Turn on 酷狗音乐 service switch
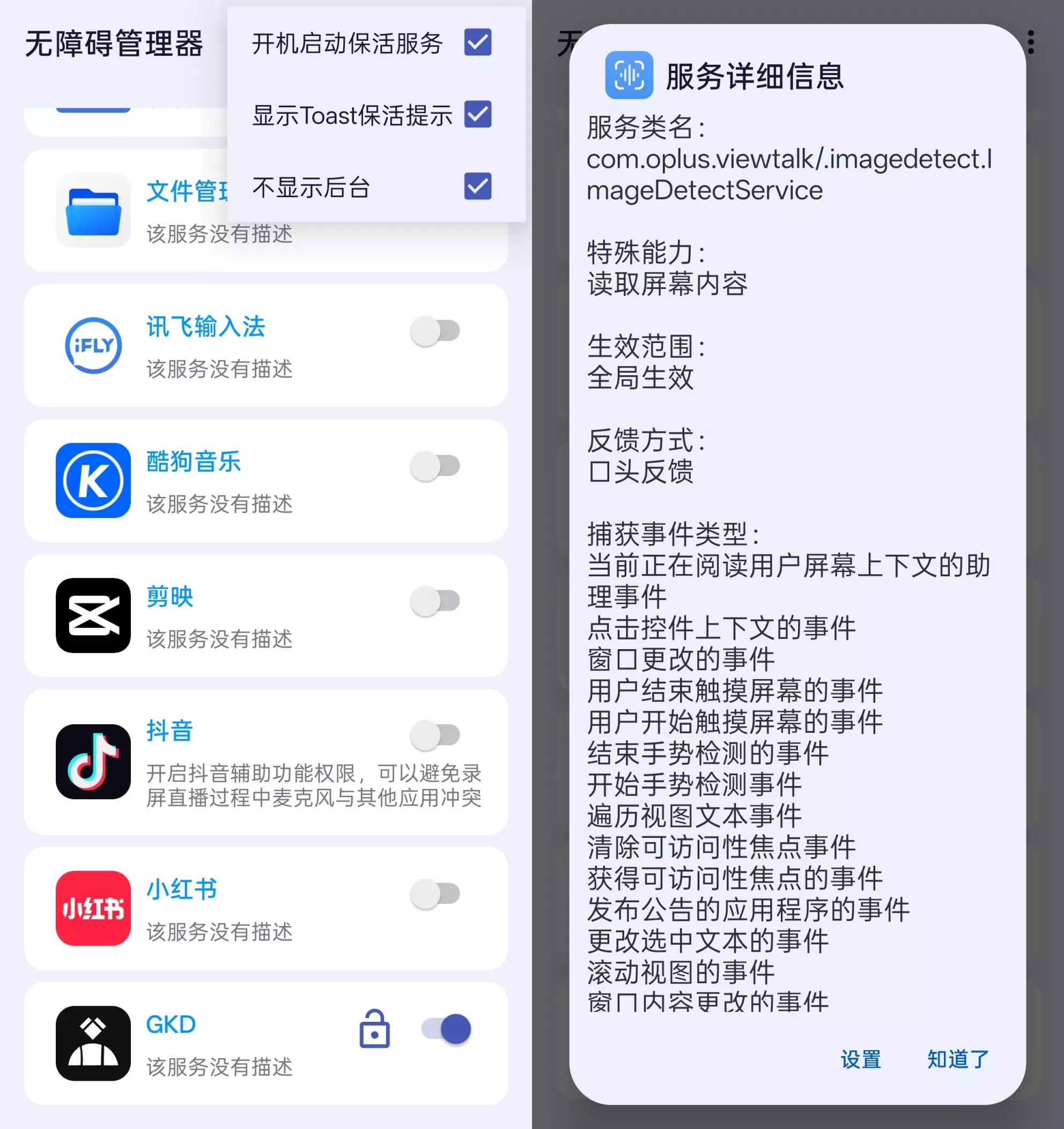 pyautogui.click(x=435, y=466)
